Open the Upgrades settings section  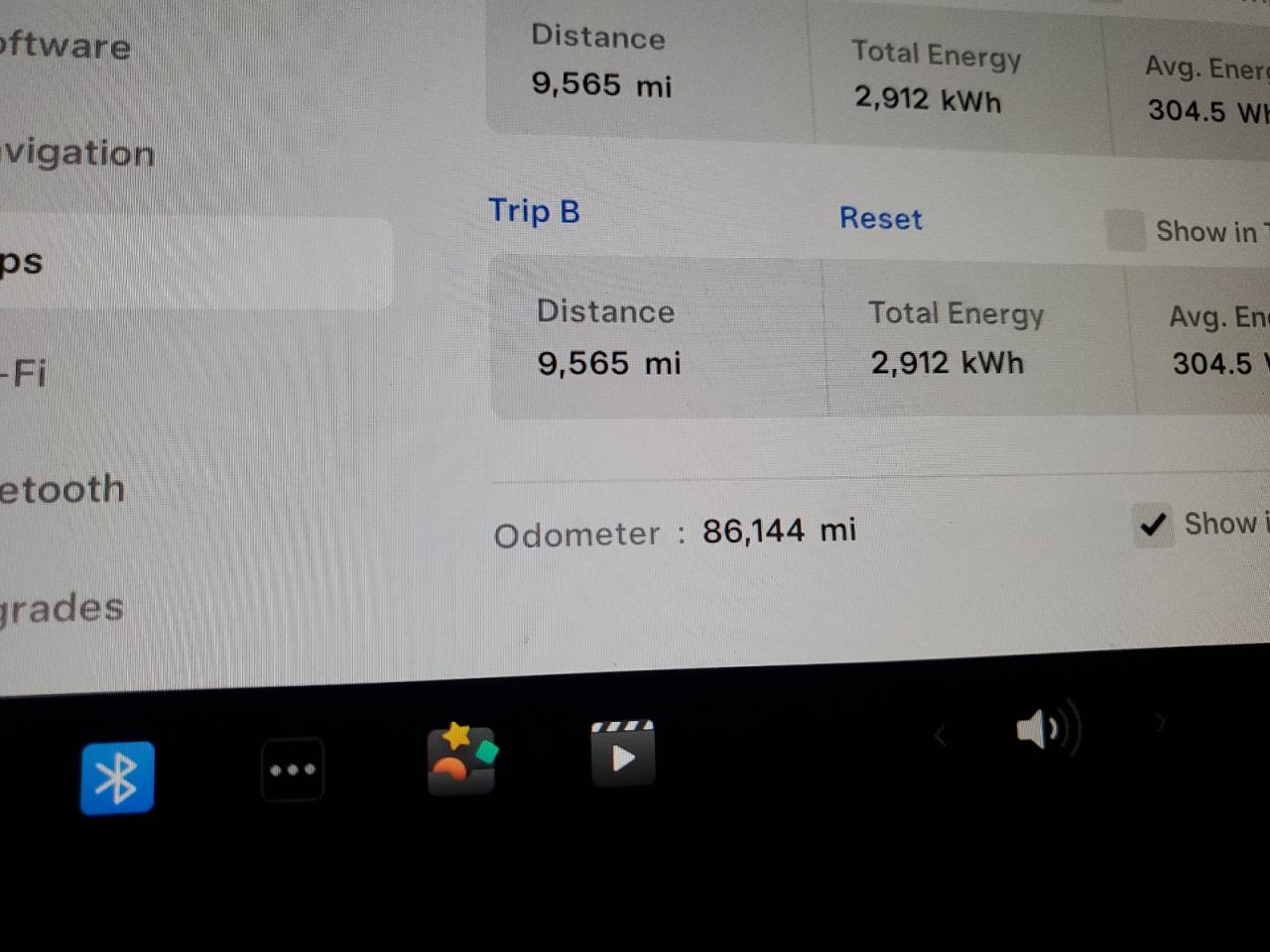point(63,607)
